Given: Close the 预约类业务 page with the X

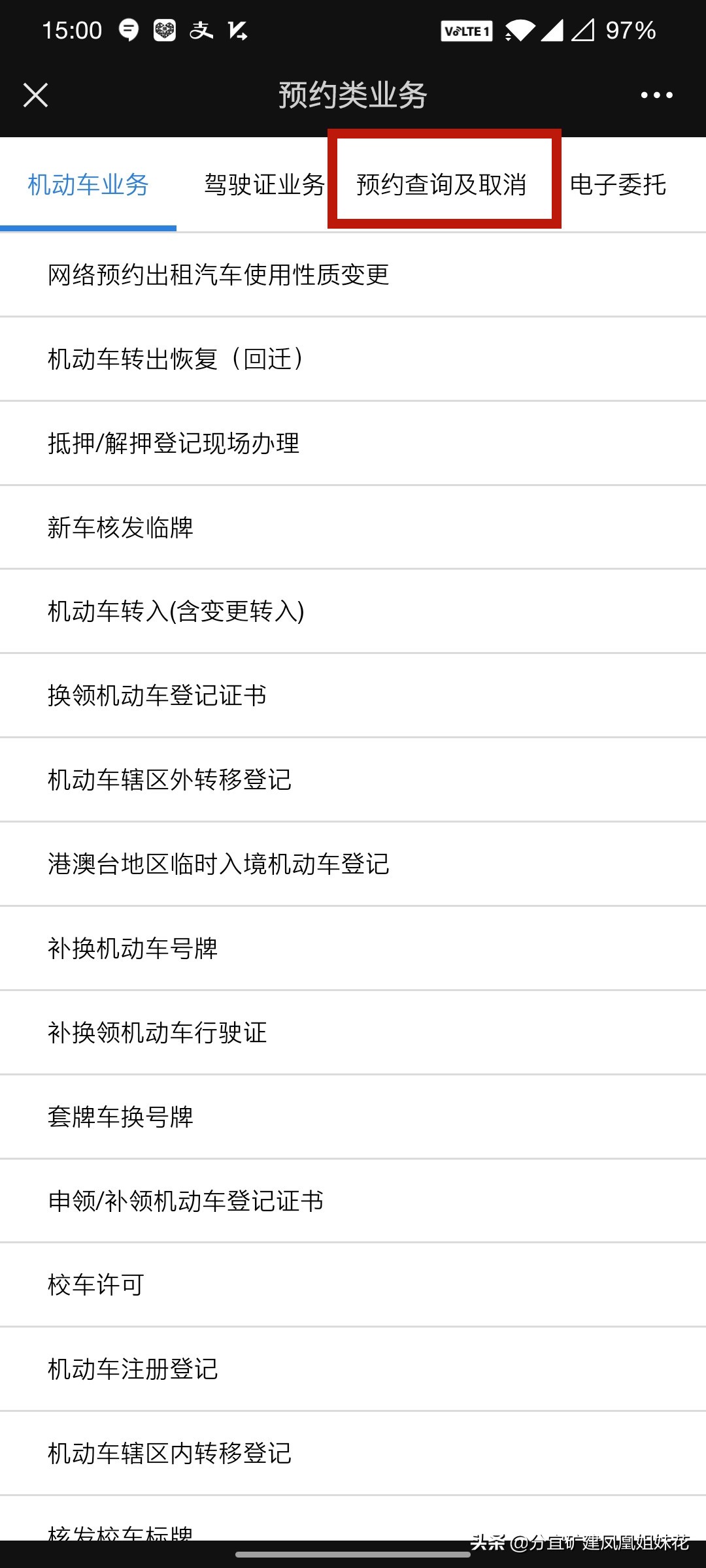Looking at the screenshot, I should coord(37,95).
